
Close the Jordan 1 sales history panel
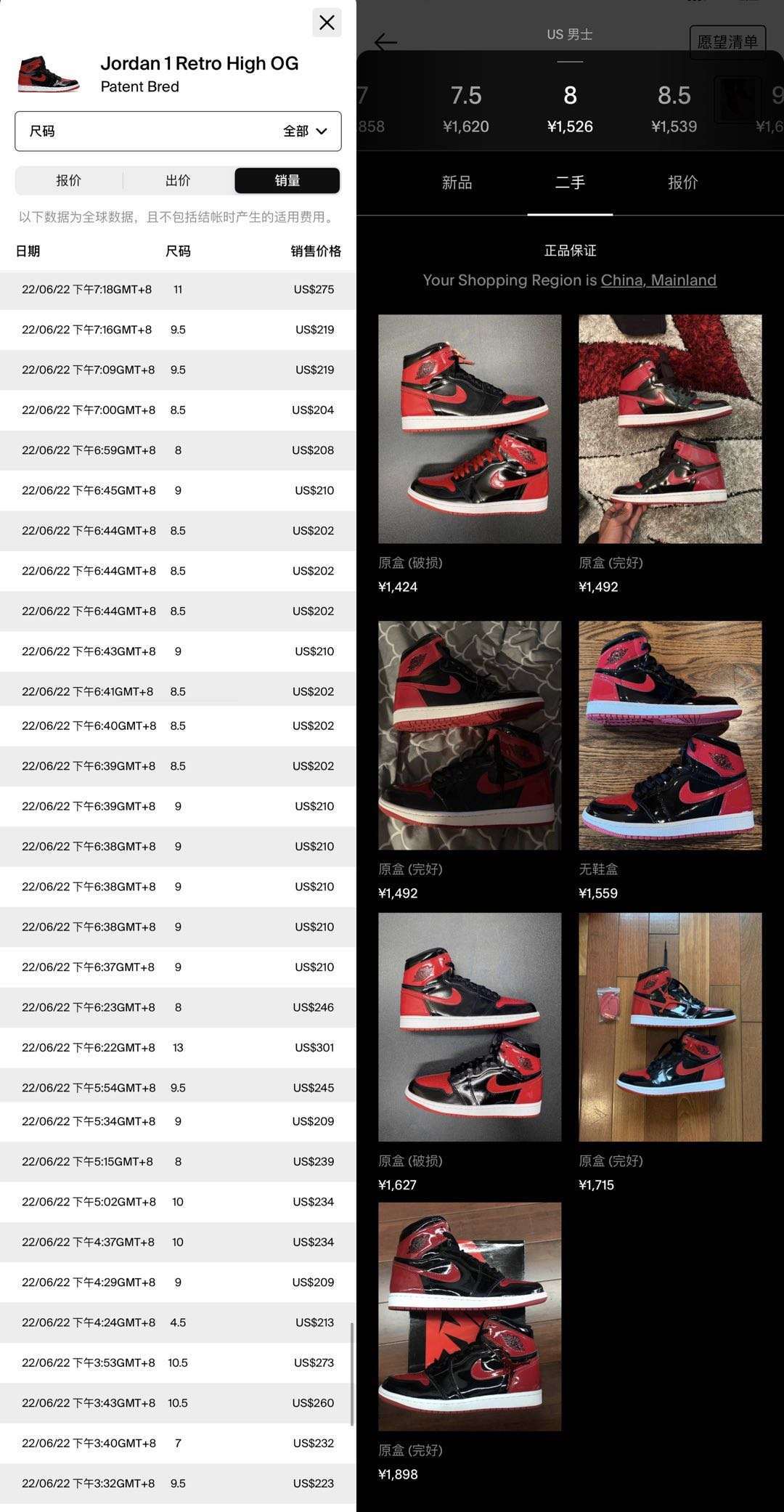click(x=327, y=23)
